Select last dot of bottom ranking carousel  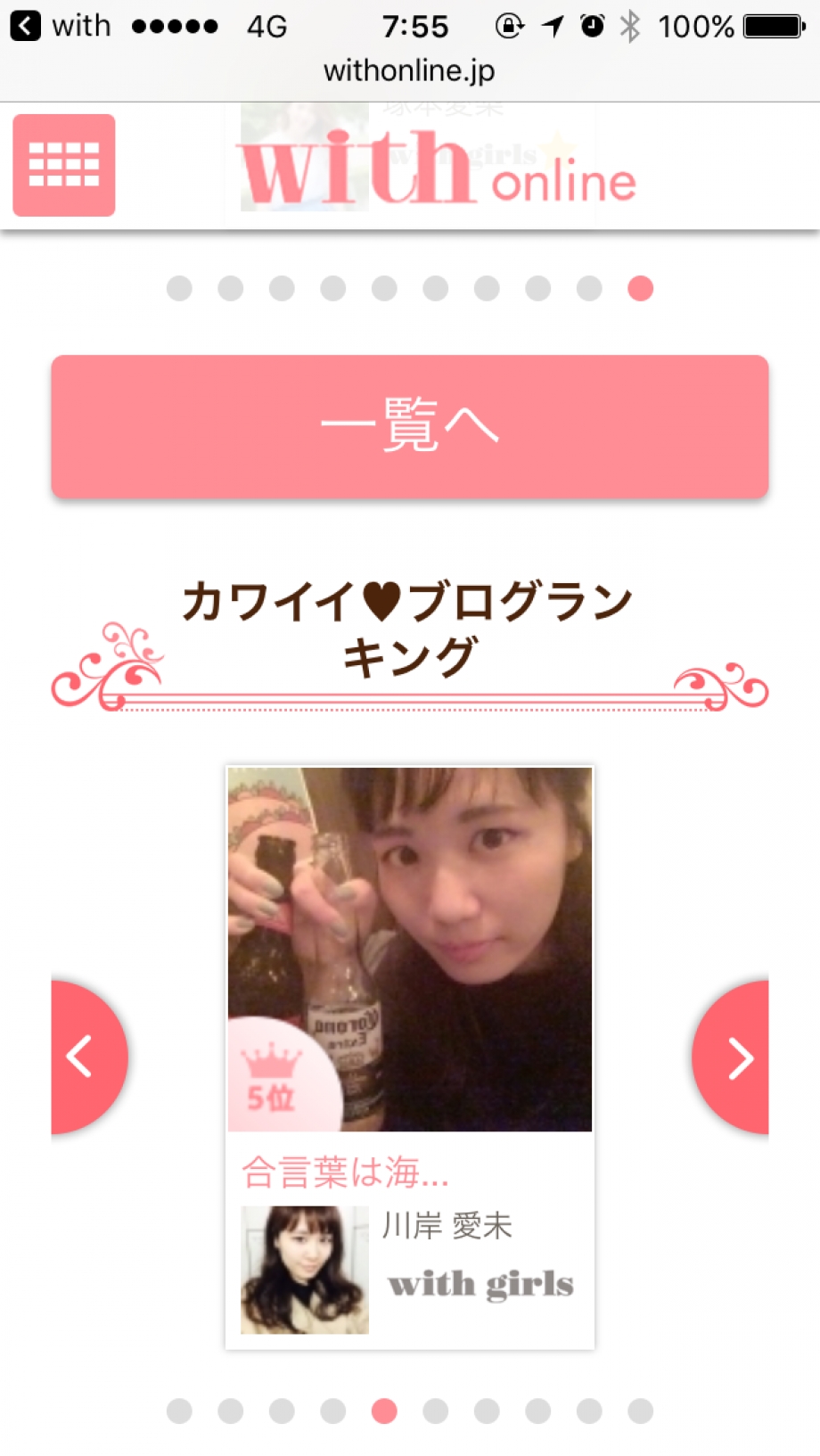pyautogui.click(x=640, y=1411)
